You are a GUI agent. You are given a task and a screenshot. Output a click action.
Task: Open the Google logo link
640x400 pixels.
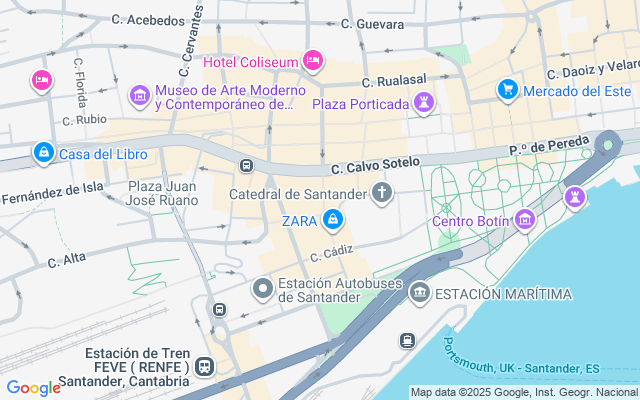[x=33, y=388]
